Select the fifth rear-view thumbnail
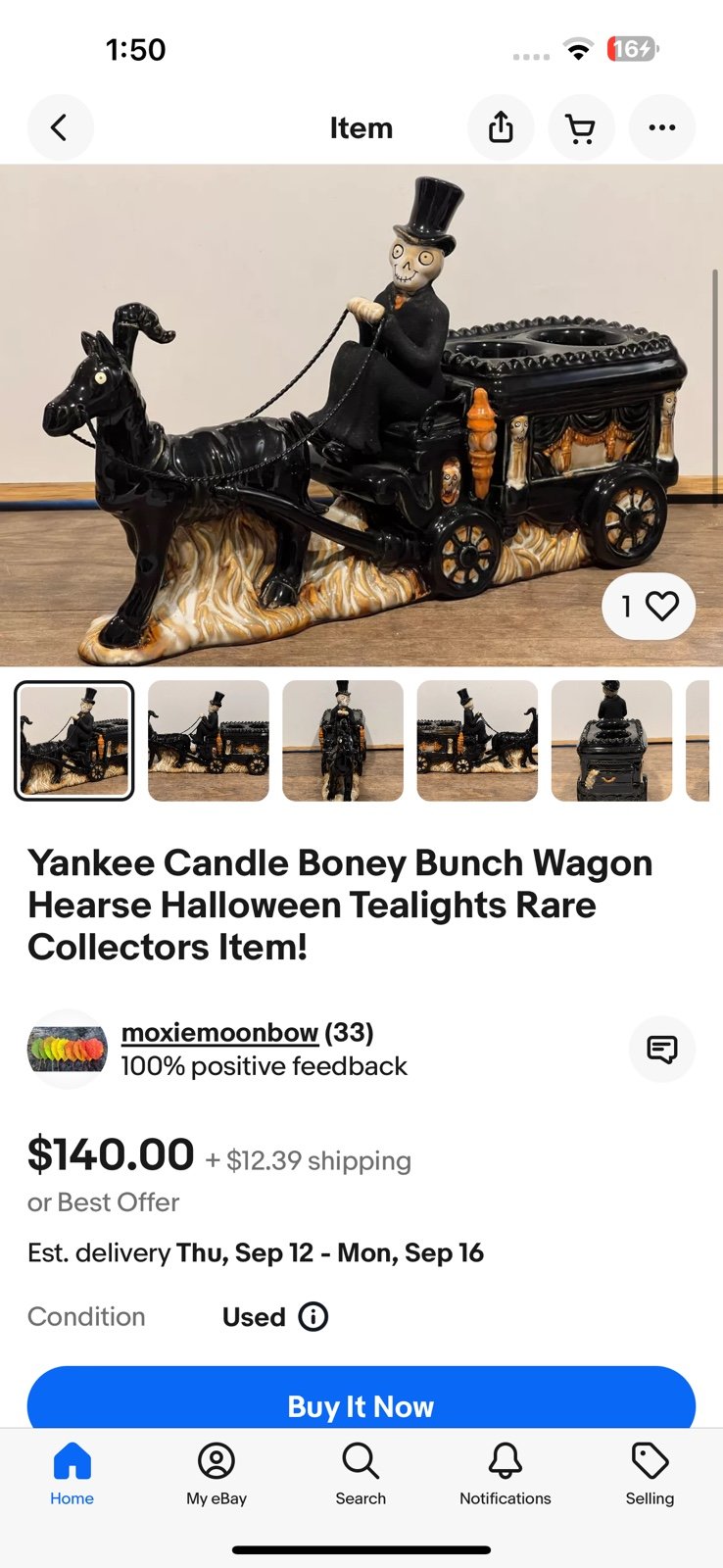 point(612,741)
